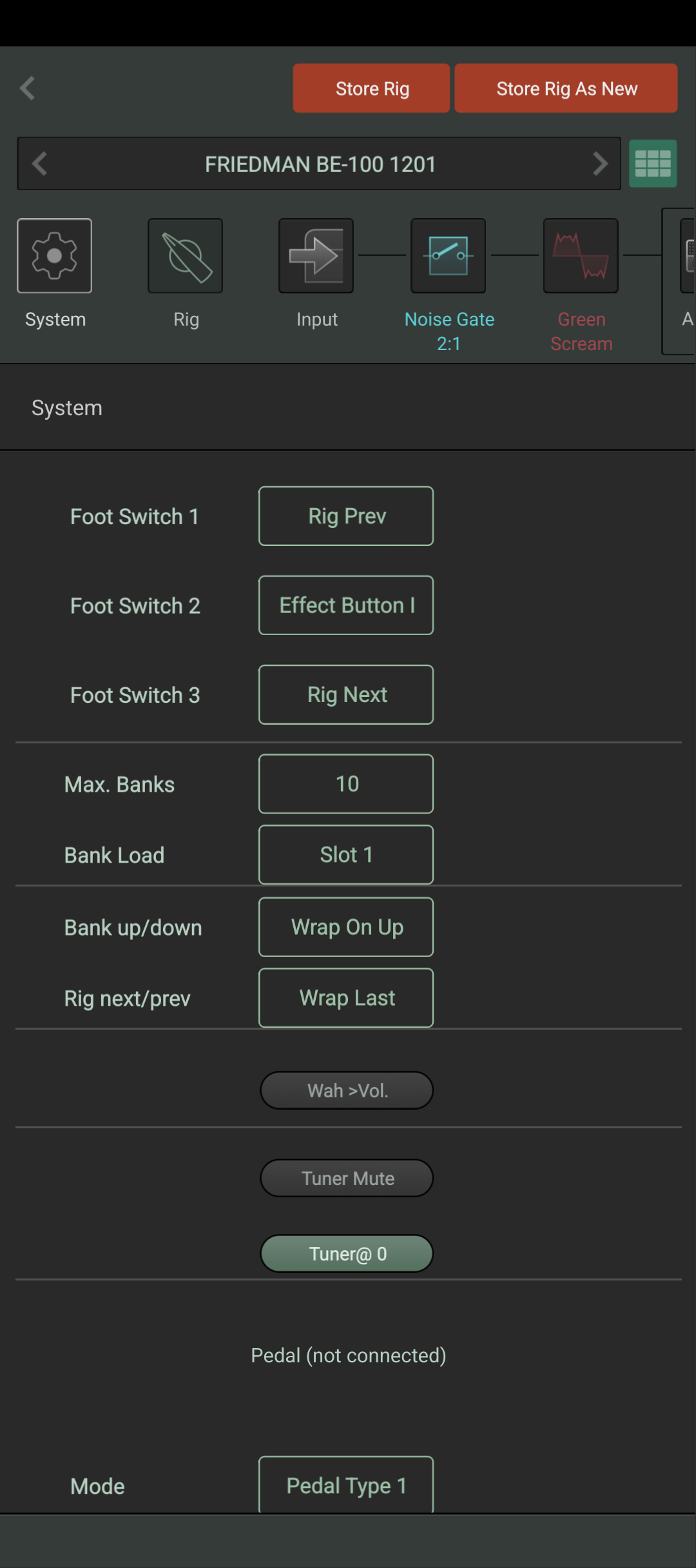Change Bank Load setting Slot 1

coord(346,855)
